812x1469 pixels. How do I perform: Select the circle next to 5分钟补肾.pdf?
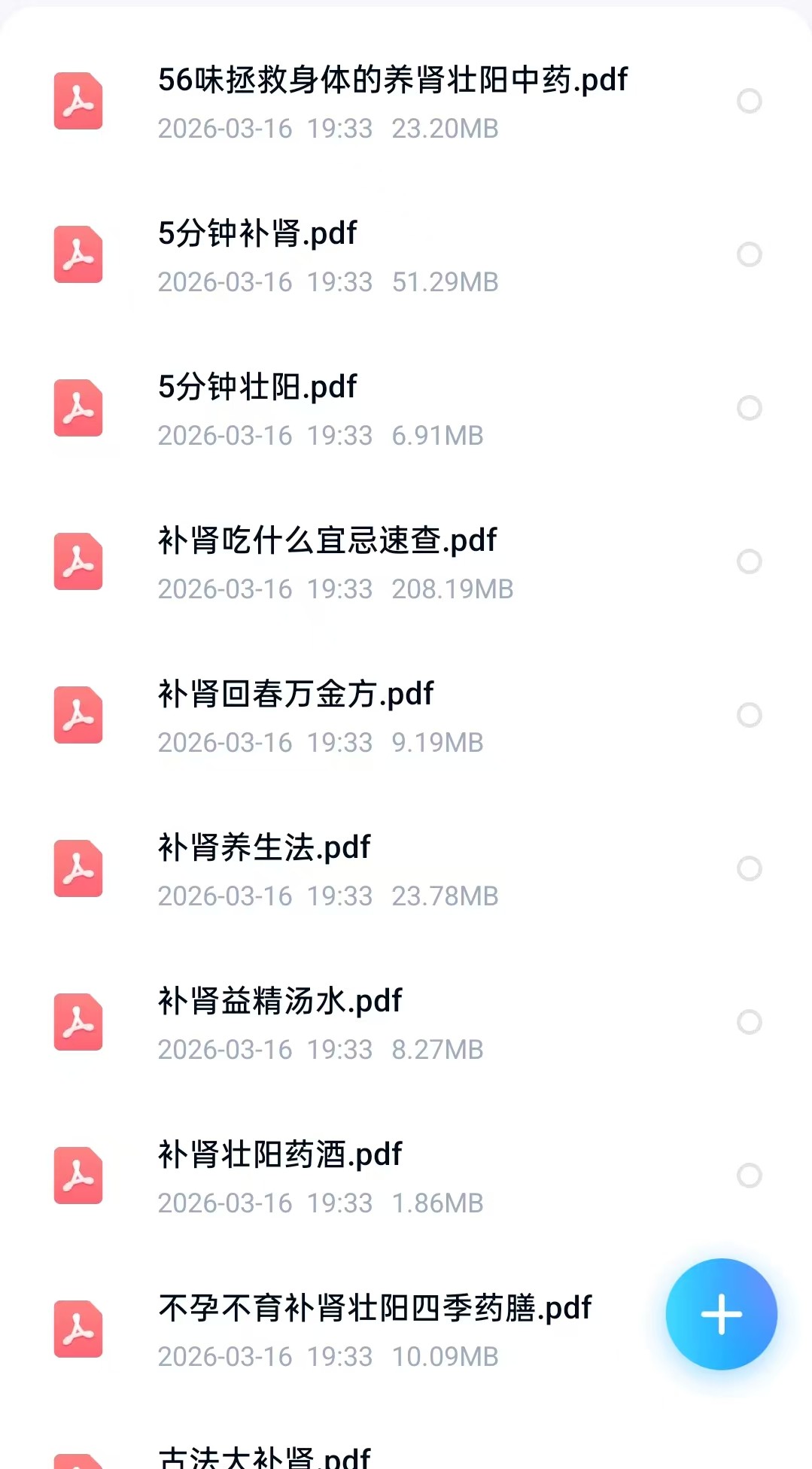tap(749, 254)
